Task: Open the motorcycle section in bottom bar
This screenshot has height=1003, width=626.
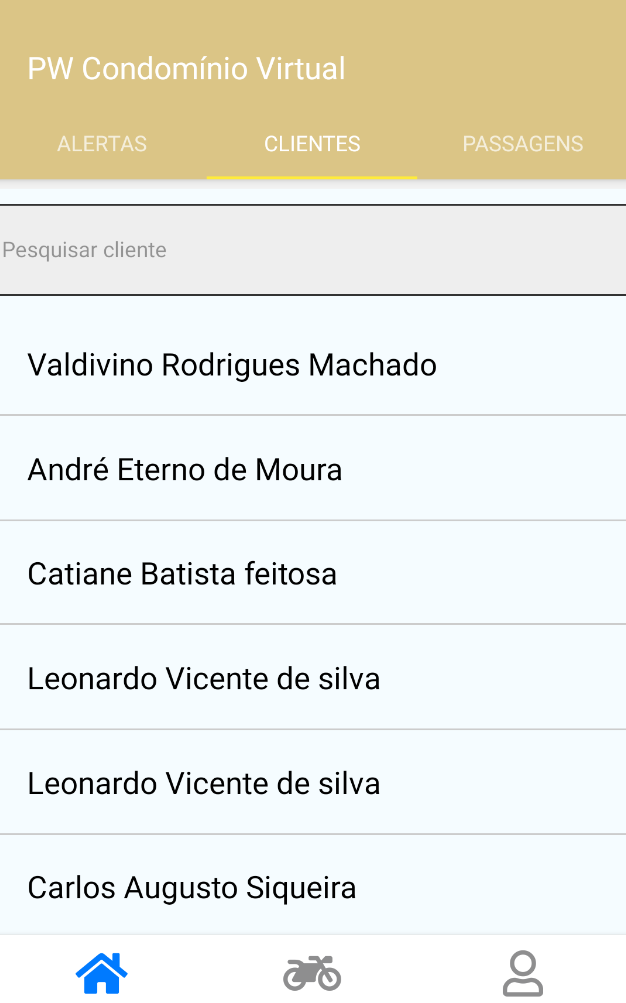Action: coord(312,972)
